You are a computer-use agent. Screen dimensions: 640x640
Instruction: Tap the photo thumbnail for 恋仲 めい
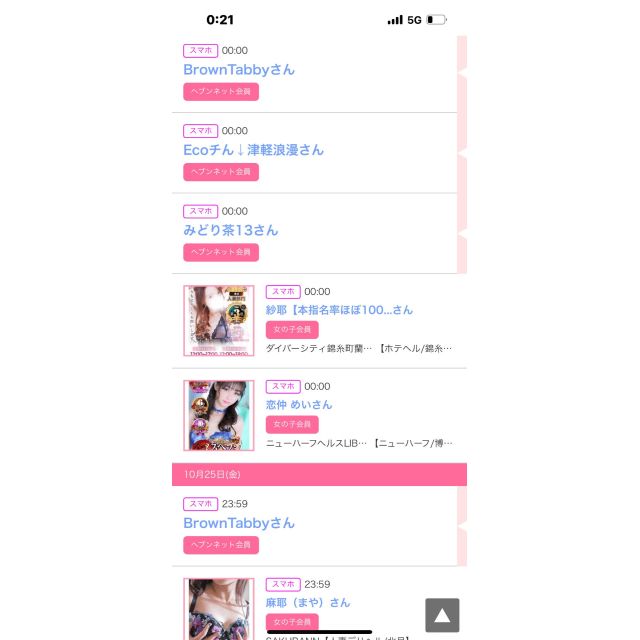click(219, 415)
